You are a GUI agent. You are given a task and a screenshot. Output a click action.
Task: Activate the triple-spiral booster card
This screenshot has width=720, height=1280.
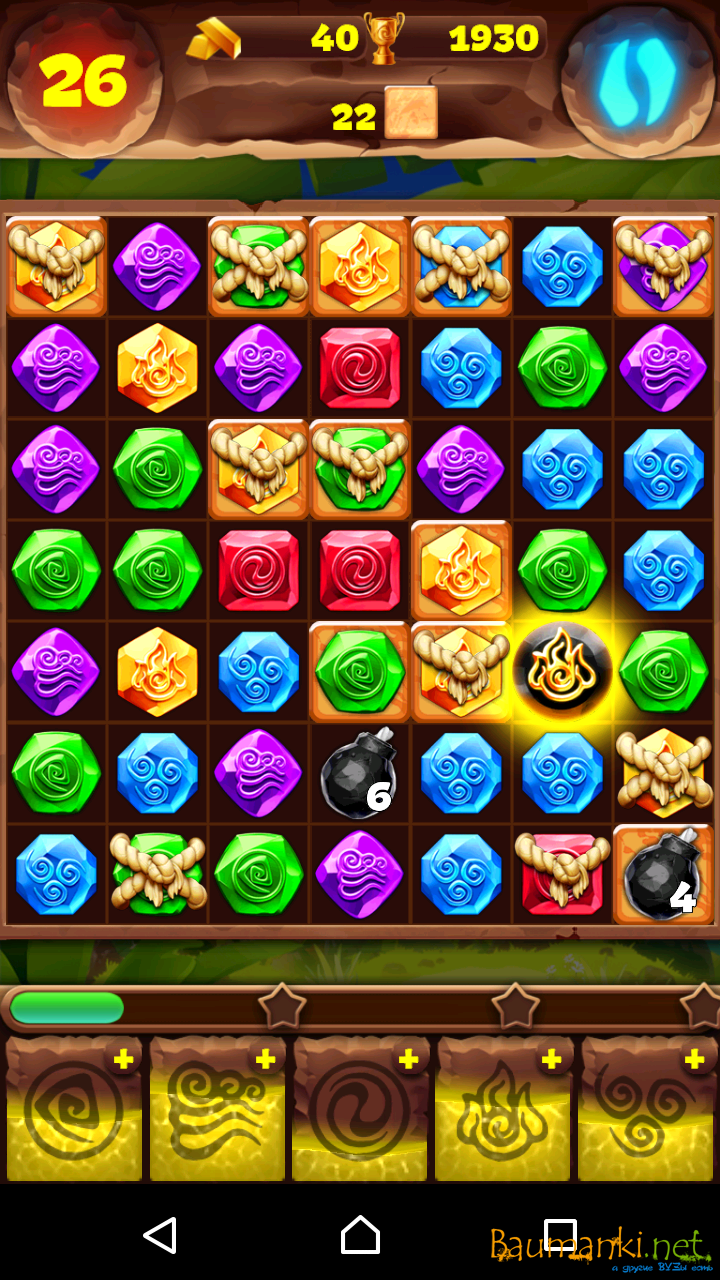pos(647,1110)
